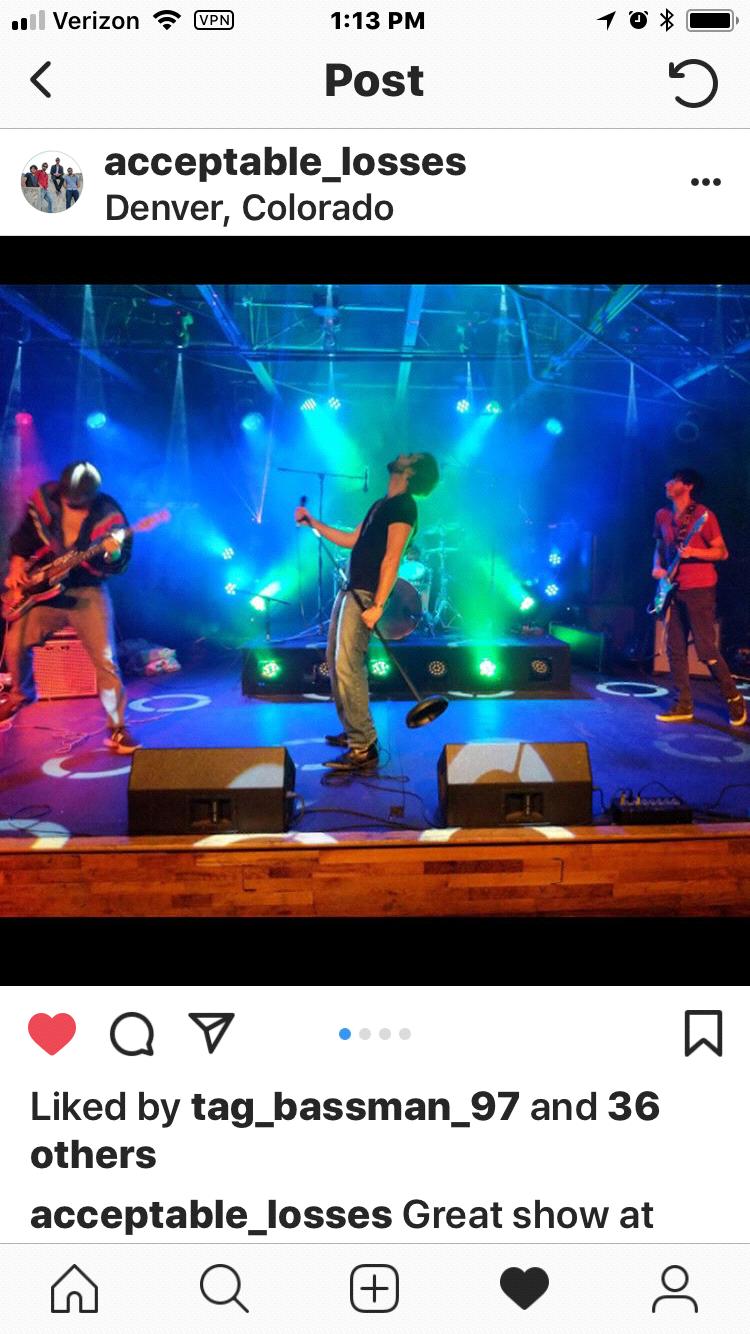Open the post's three-dot options menu

[705, 182]
